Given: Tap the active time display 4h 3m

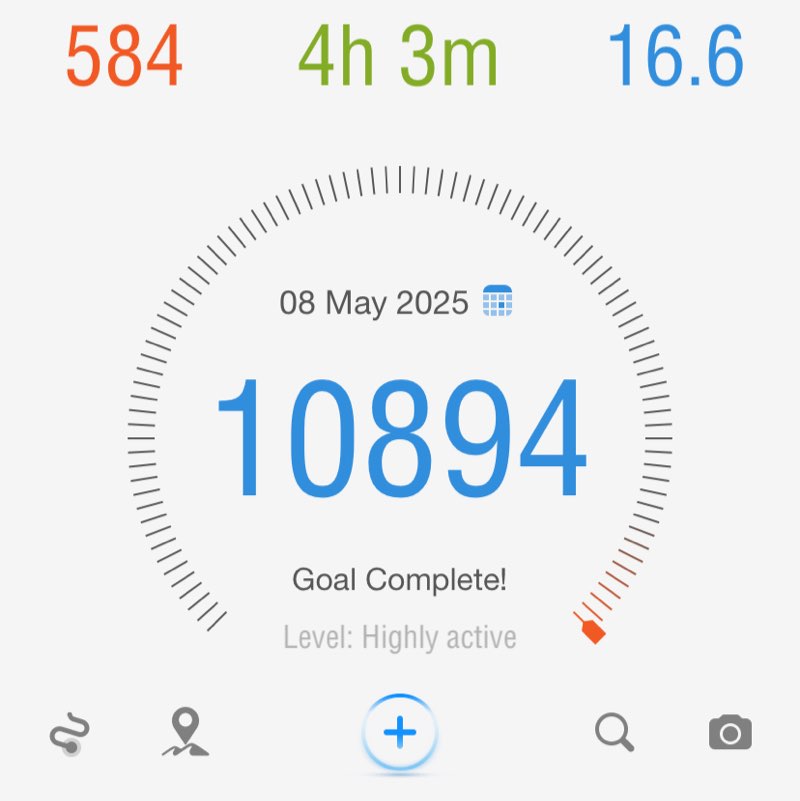Looking at the screenshot, I should [x=399, y=55].
